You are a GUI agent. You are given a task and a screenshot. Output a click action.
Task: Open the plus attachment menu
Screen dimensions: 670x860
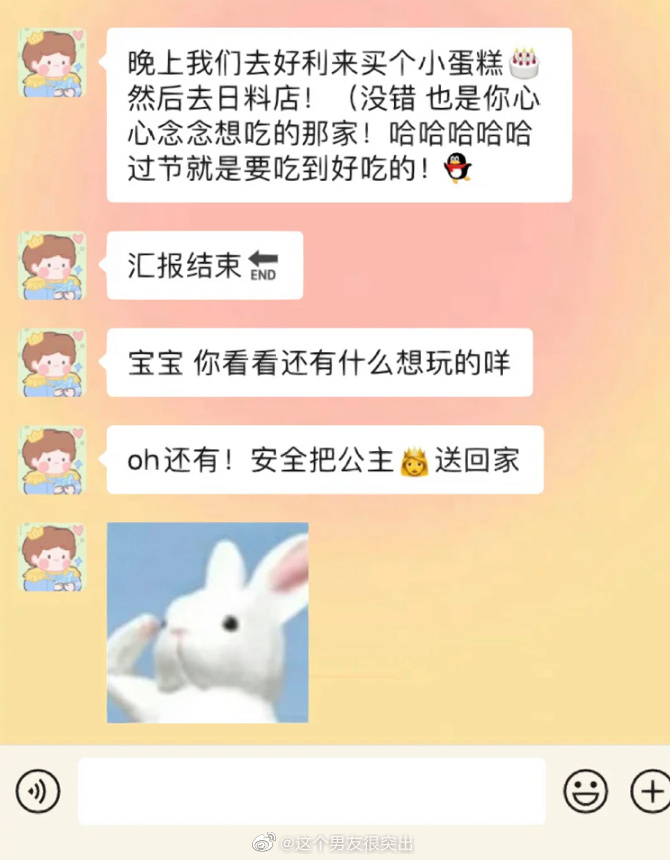point(650,792)
